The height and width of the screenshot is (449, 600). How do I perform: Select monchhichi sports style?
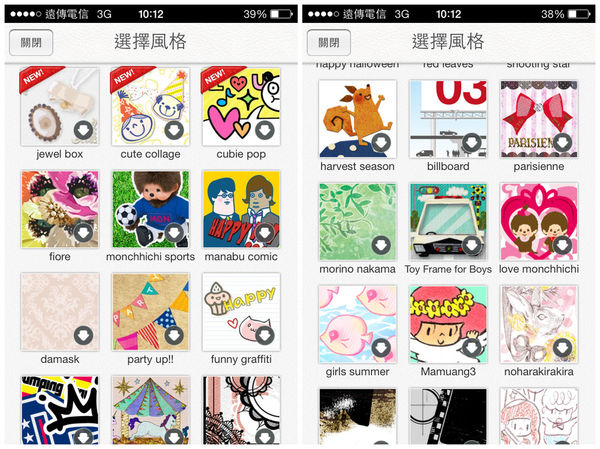(x=150, y=208)
